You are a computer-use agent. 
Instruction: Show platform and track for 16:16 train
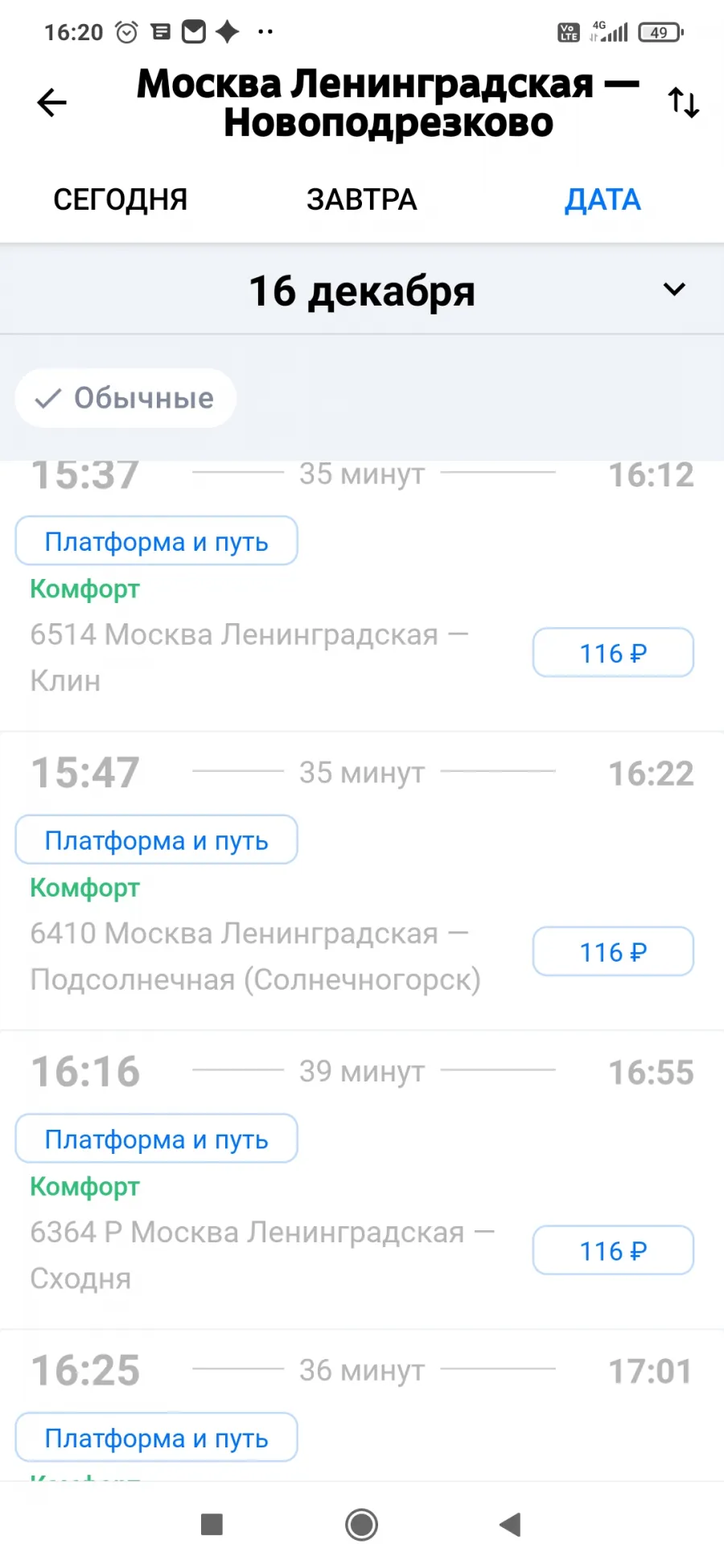click(156, 1139)
